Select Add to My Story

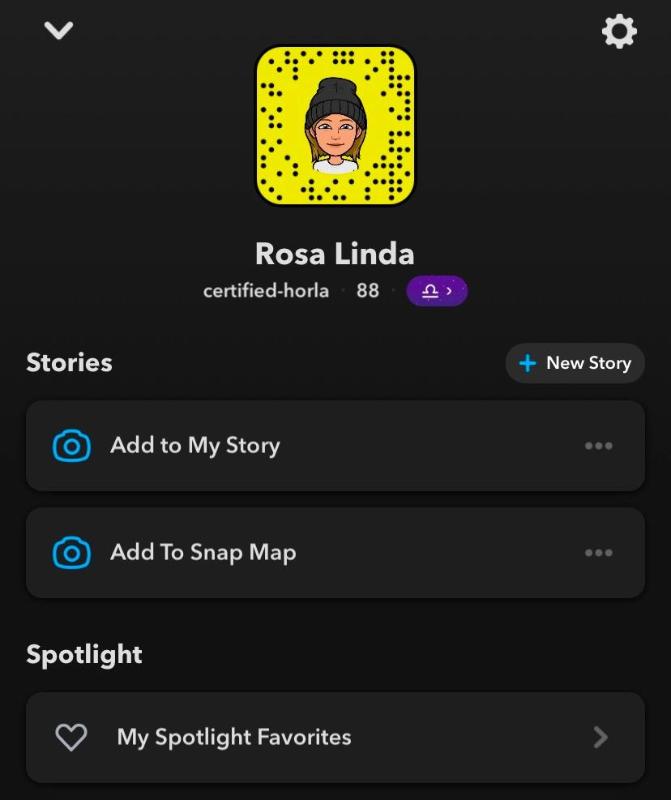[x=195, y=446]
